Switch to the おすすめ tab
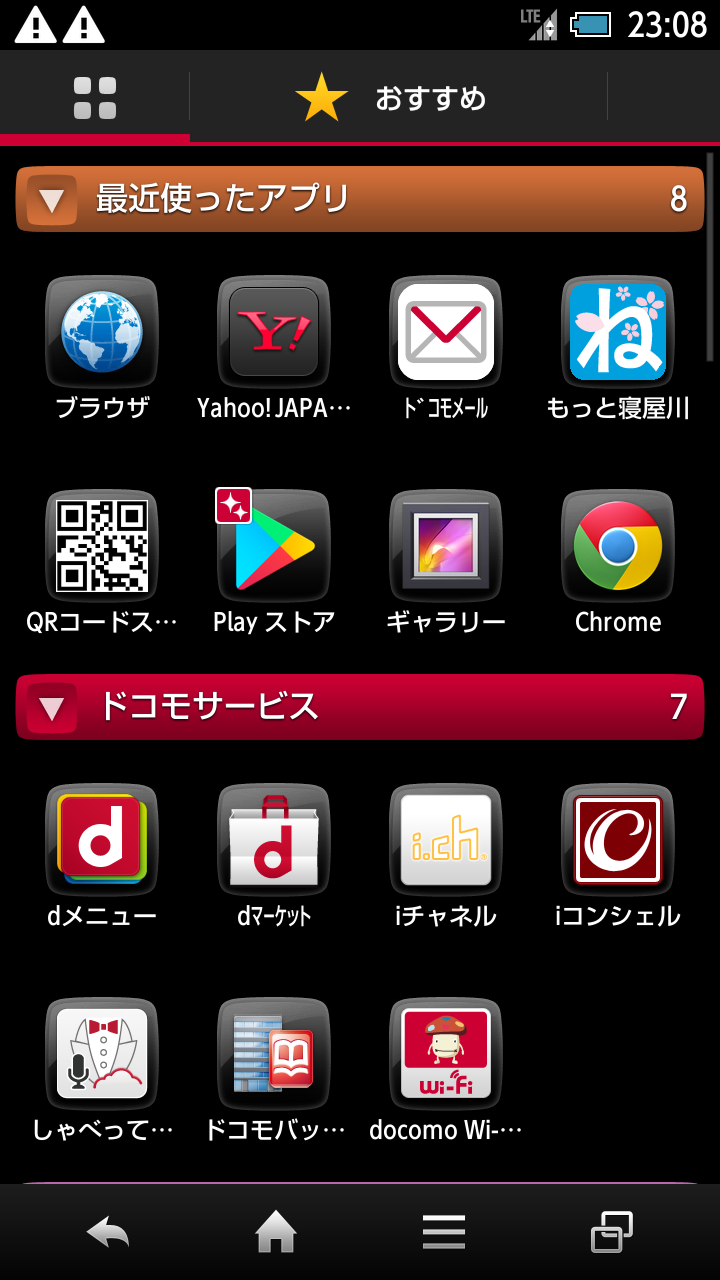The height and width of the screenshot is (1280, 720). tap(398, 98)
